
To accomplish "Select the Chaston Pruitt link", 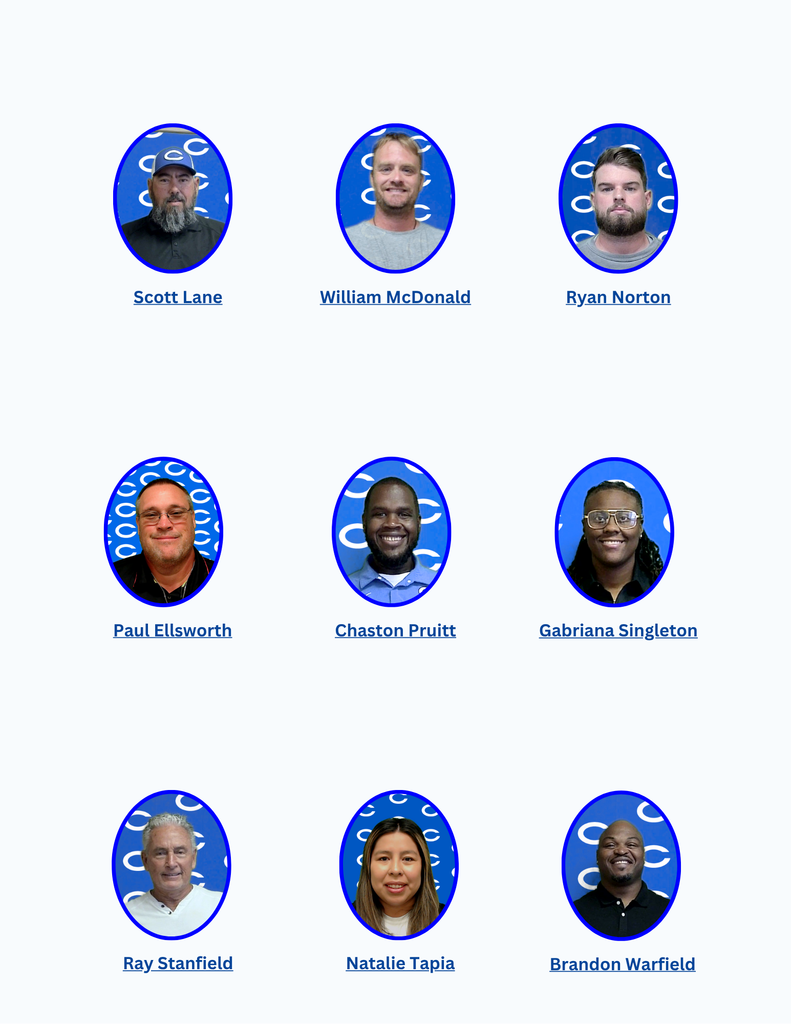I will click(x=395, y=630).
